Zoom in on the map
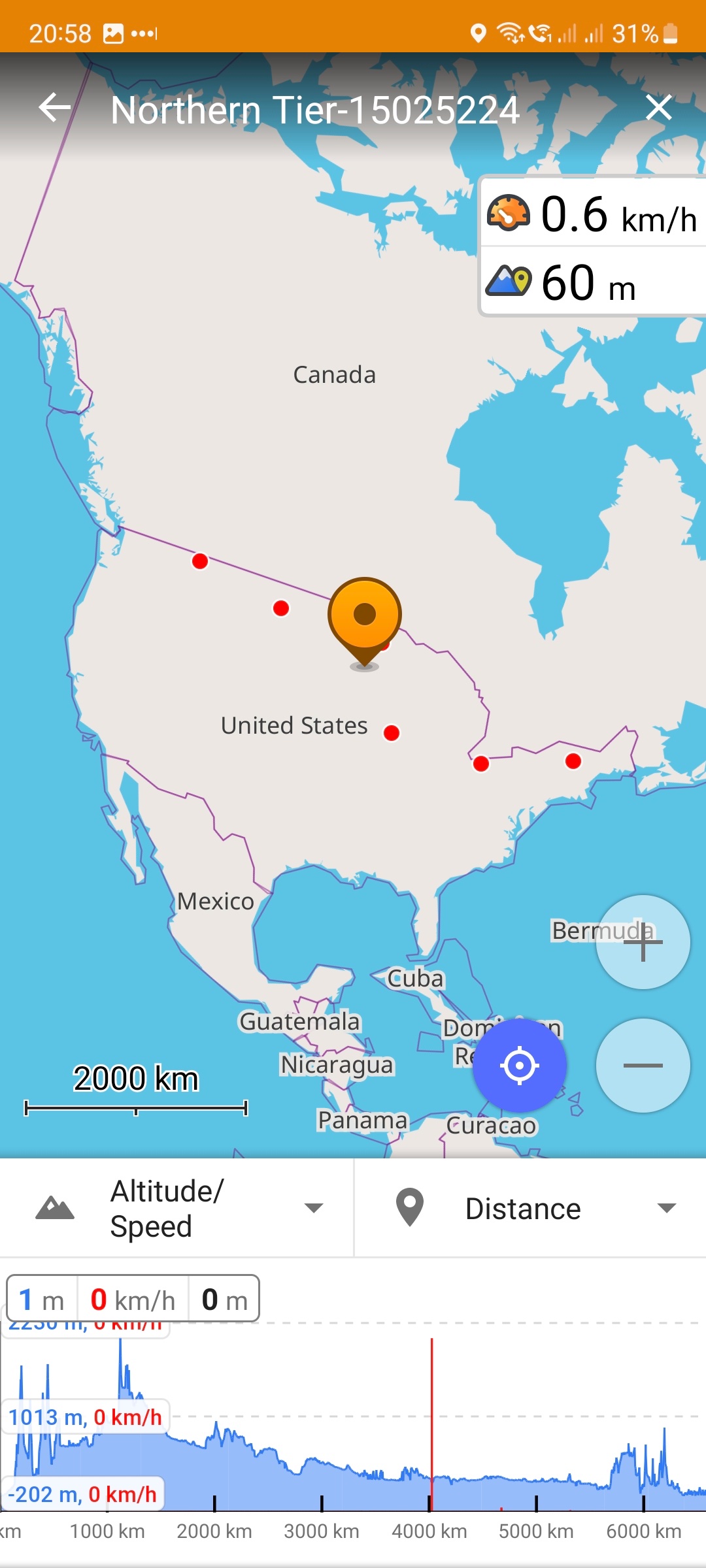The width and height of the screenshot is (706, 1568). point(643,941)
